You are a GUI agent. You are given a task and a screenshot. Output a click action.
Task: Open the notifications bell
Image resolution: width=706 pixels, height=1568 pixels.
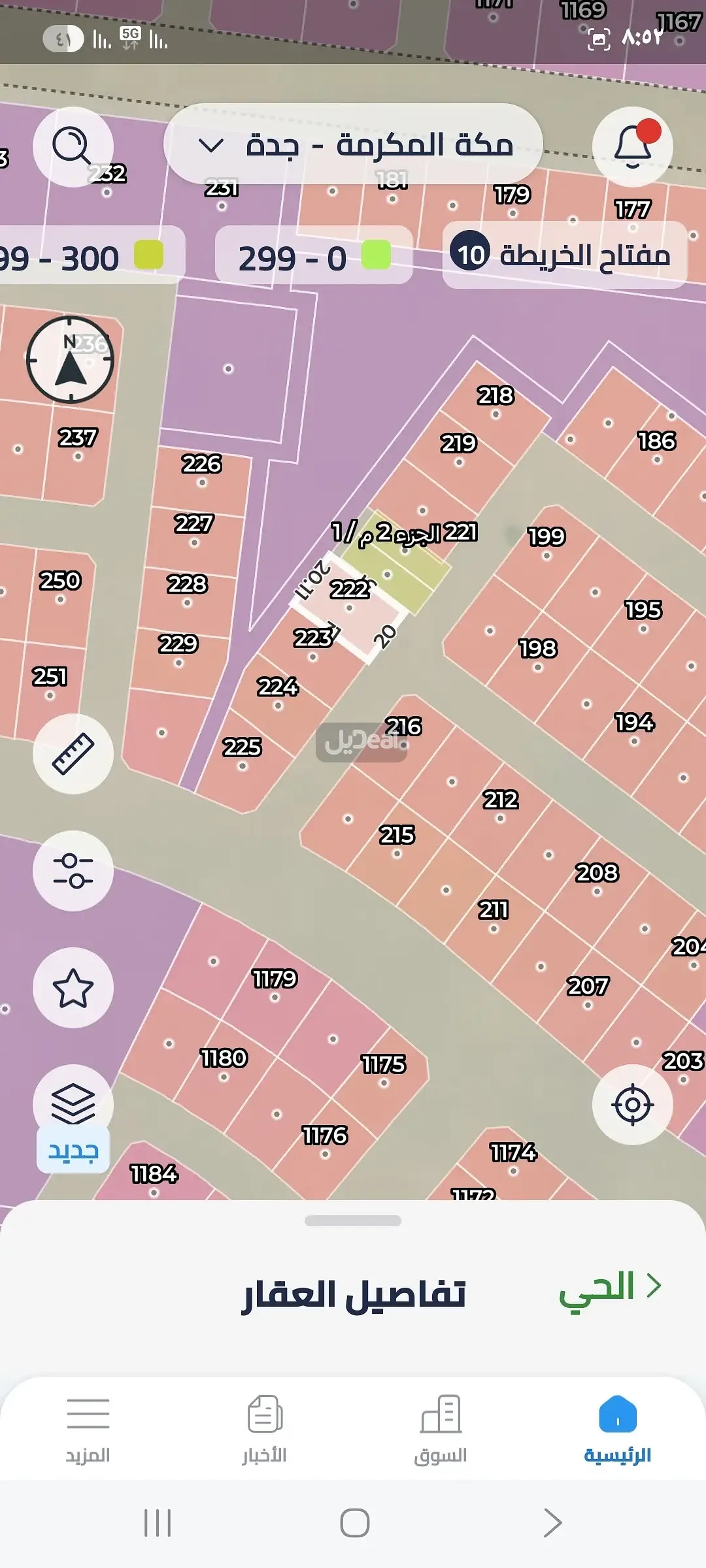[x=632, y=147]
